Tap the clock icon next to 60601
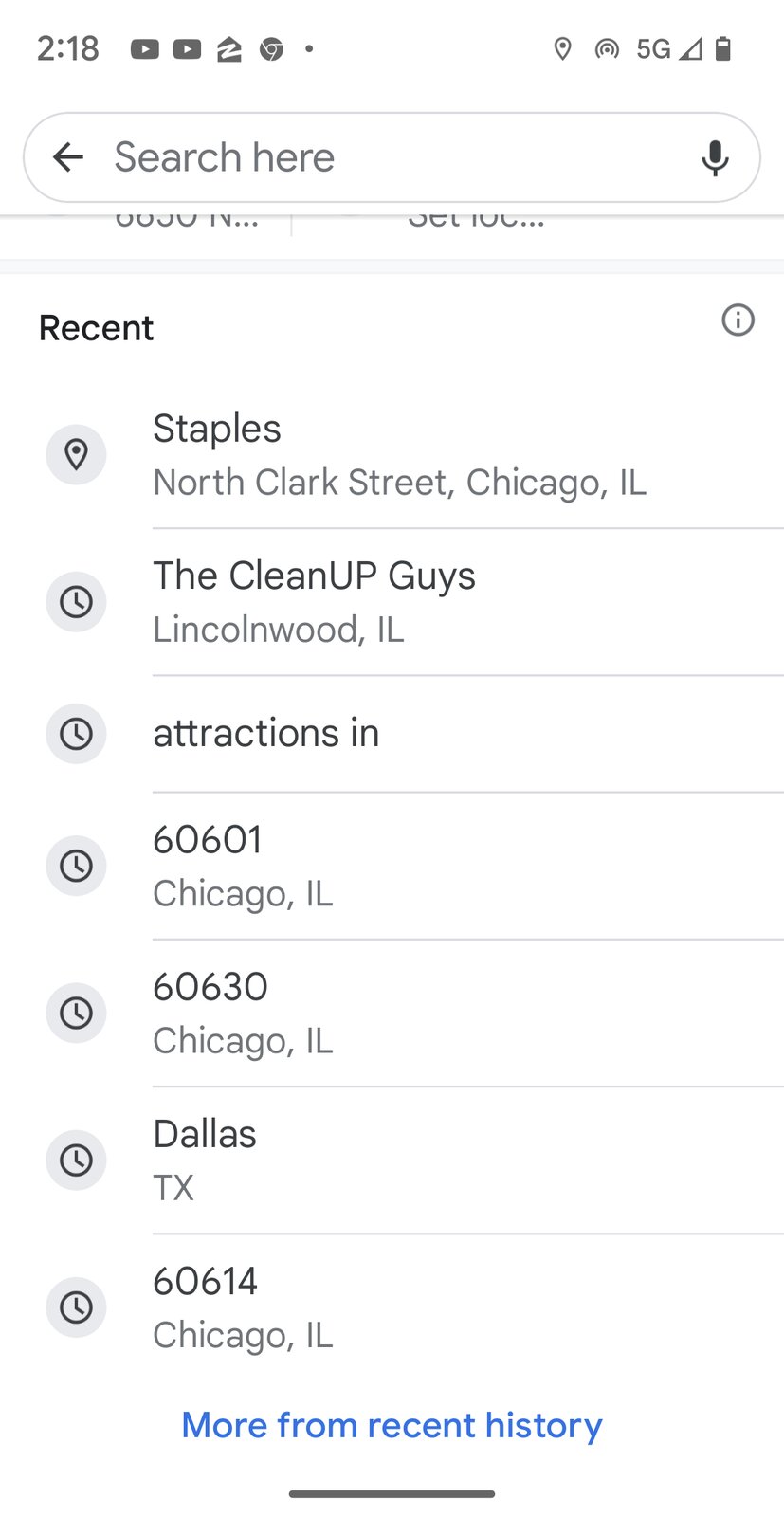Screen dimensions: 784x1517 (x=76, y=866)
